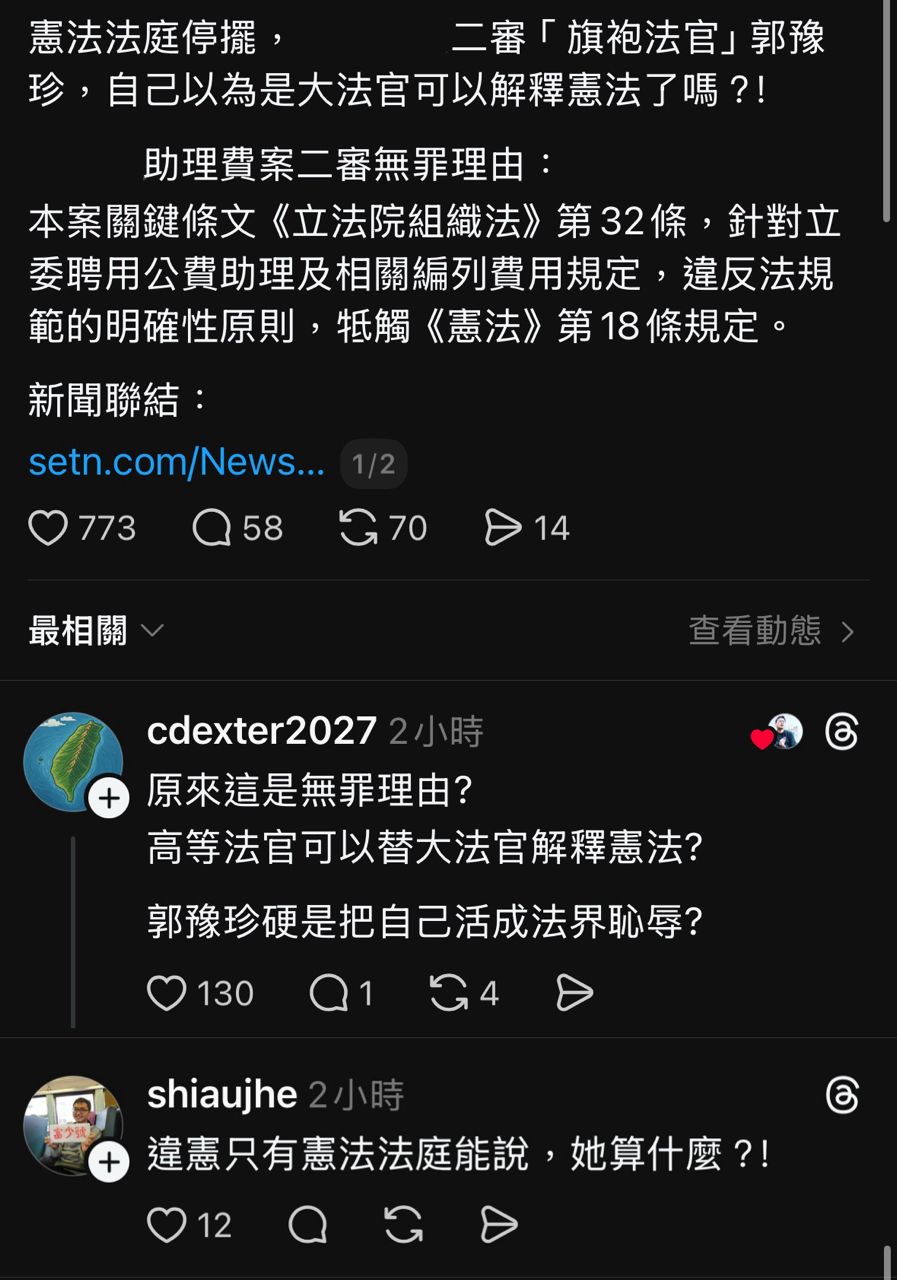Follow shiaujhe via the plus badge
Screen dimensions: 897x1280
pyautogui.click(x=109, y=1162)
